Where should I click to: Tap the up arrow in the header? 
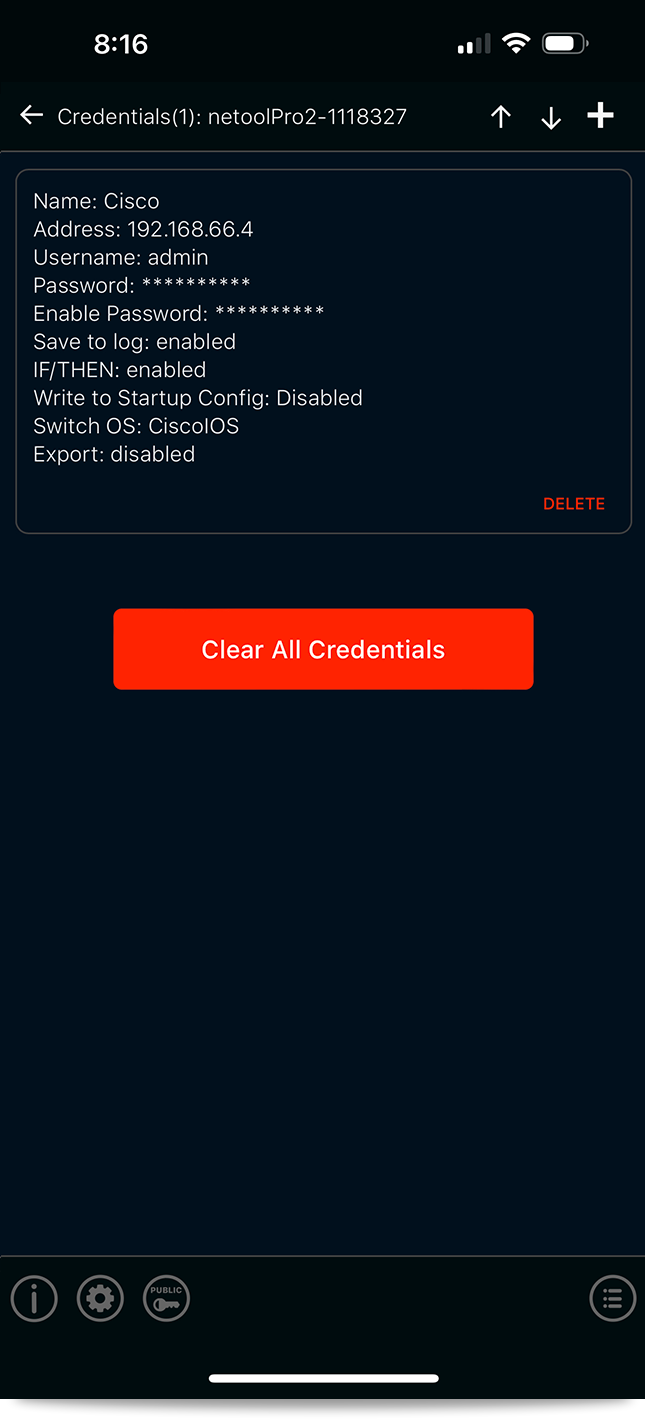click(501, 117)
